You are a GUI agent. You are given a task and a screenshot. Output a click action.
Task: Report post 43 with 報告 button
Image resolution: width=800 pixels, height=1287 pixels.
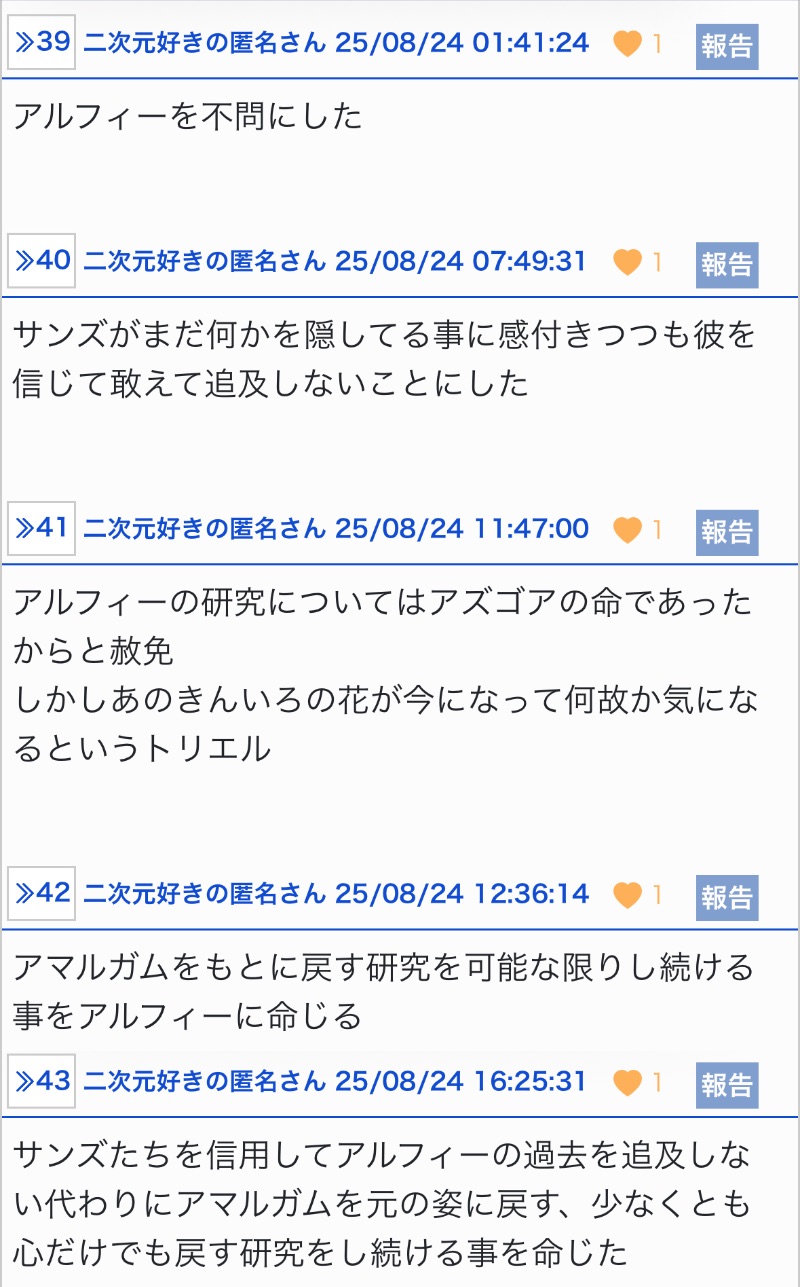(727, 1085)
